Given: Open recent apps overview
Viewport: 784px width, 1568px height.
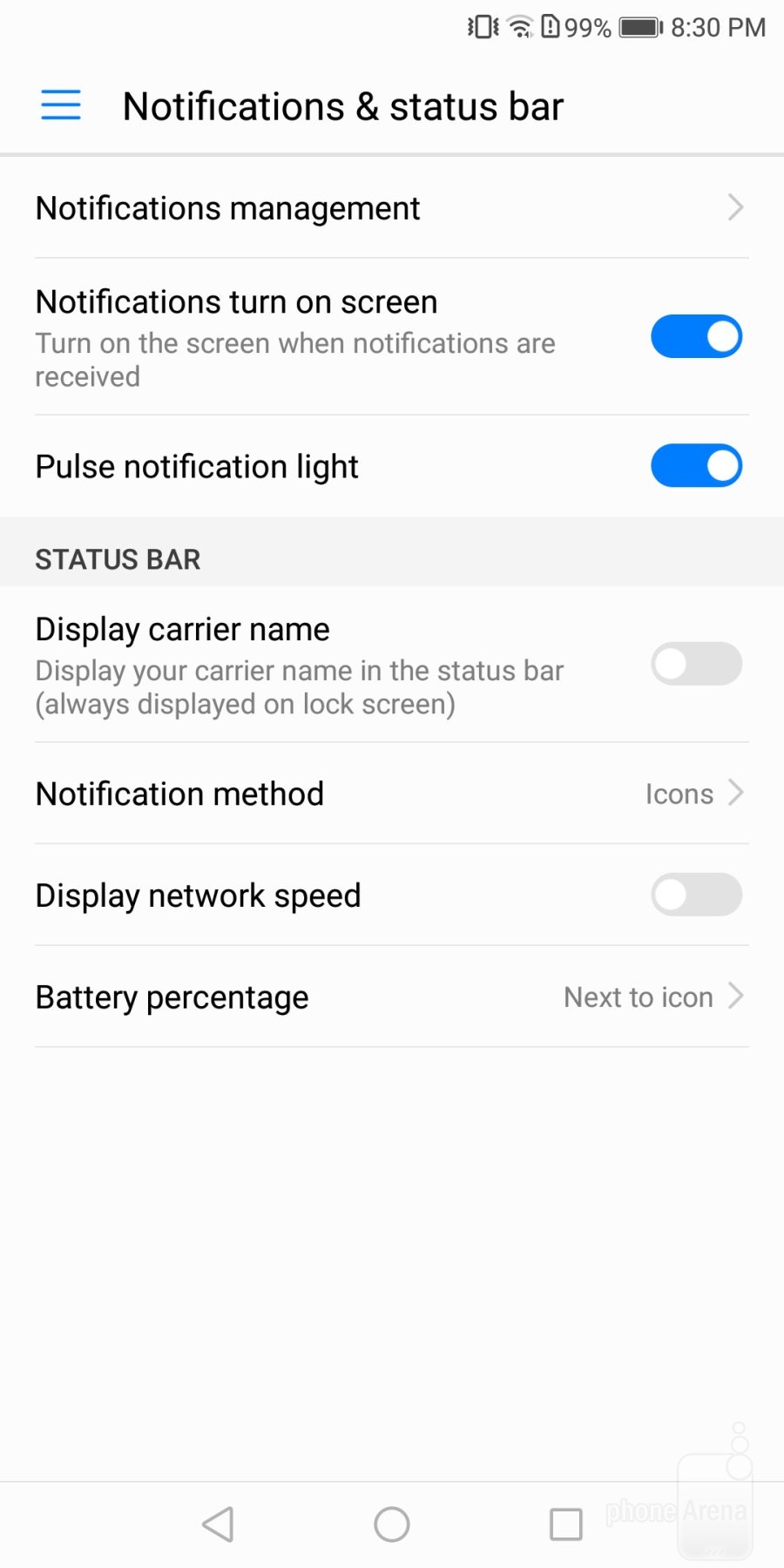Looking at the screenshot, I should click(x=566, y=1524).
